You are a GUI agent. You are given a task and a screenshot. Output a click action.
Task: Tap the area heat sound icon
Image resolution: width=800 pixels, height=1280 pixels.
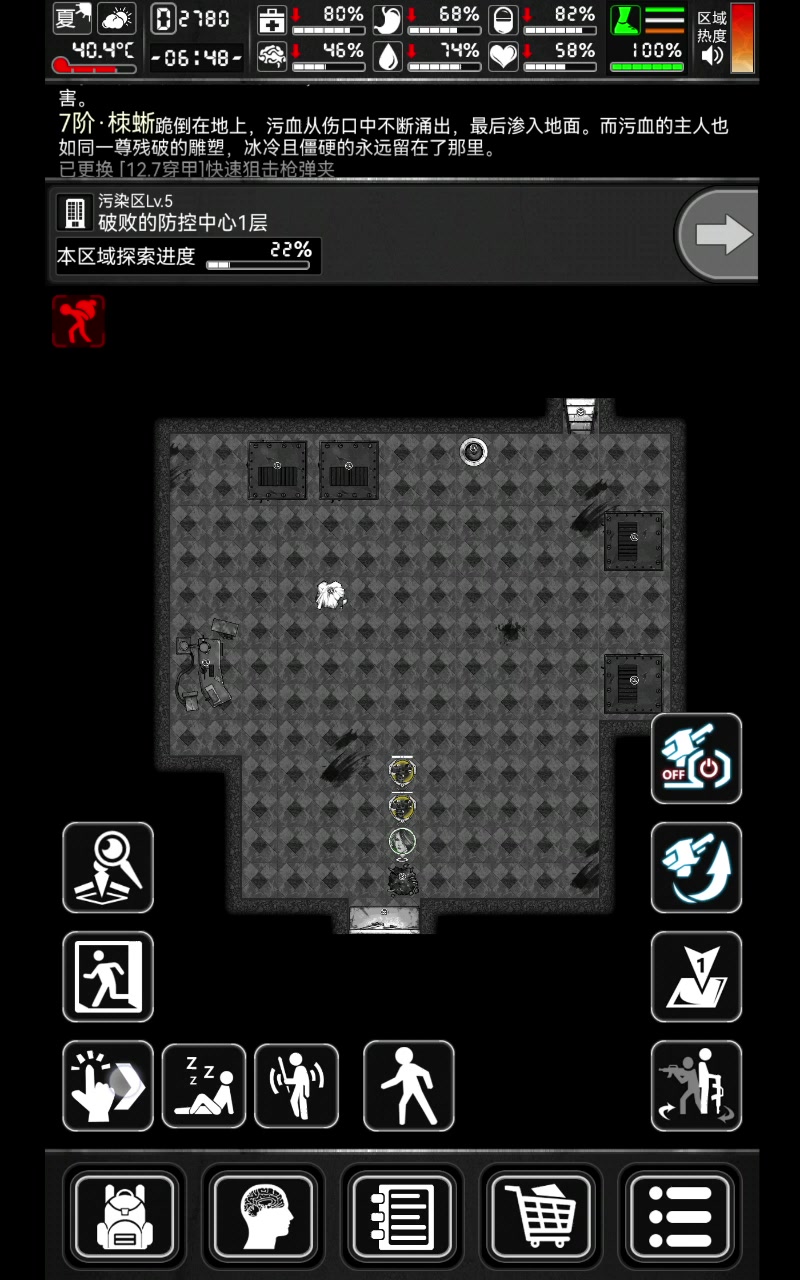(712, 56)
